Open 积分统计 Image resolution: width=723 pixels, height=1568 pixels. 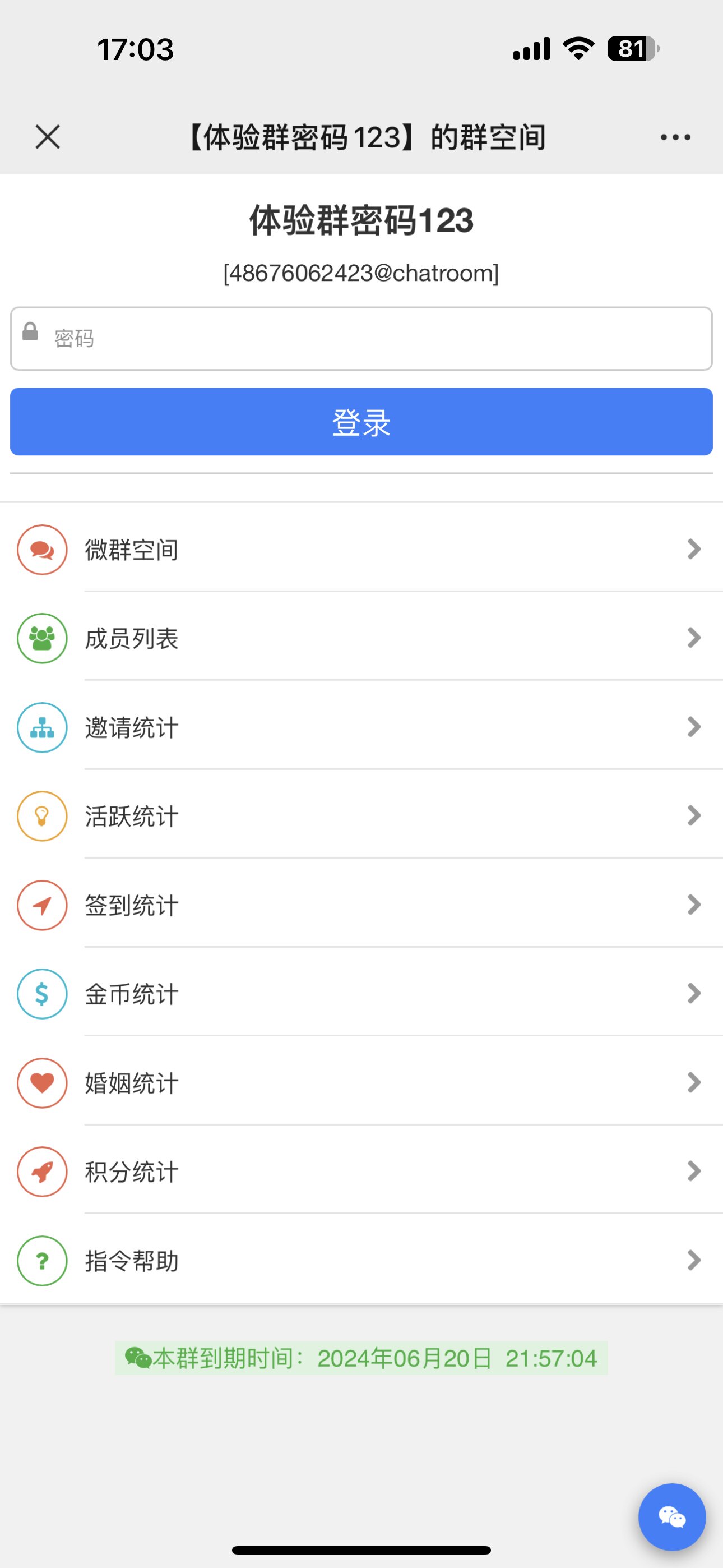pos(361,1171)
